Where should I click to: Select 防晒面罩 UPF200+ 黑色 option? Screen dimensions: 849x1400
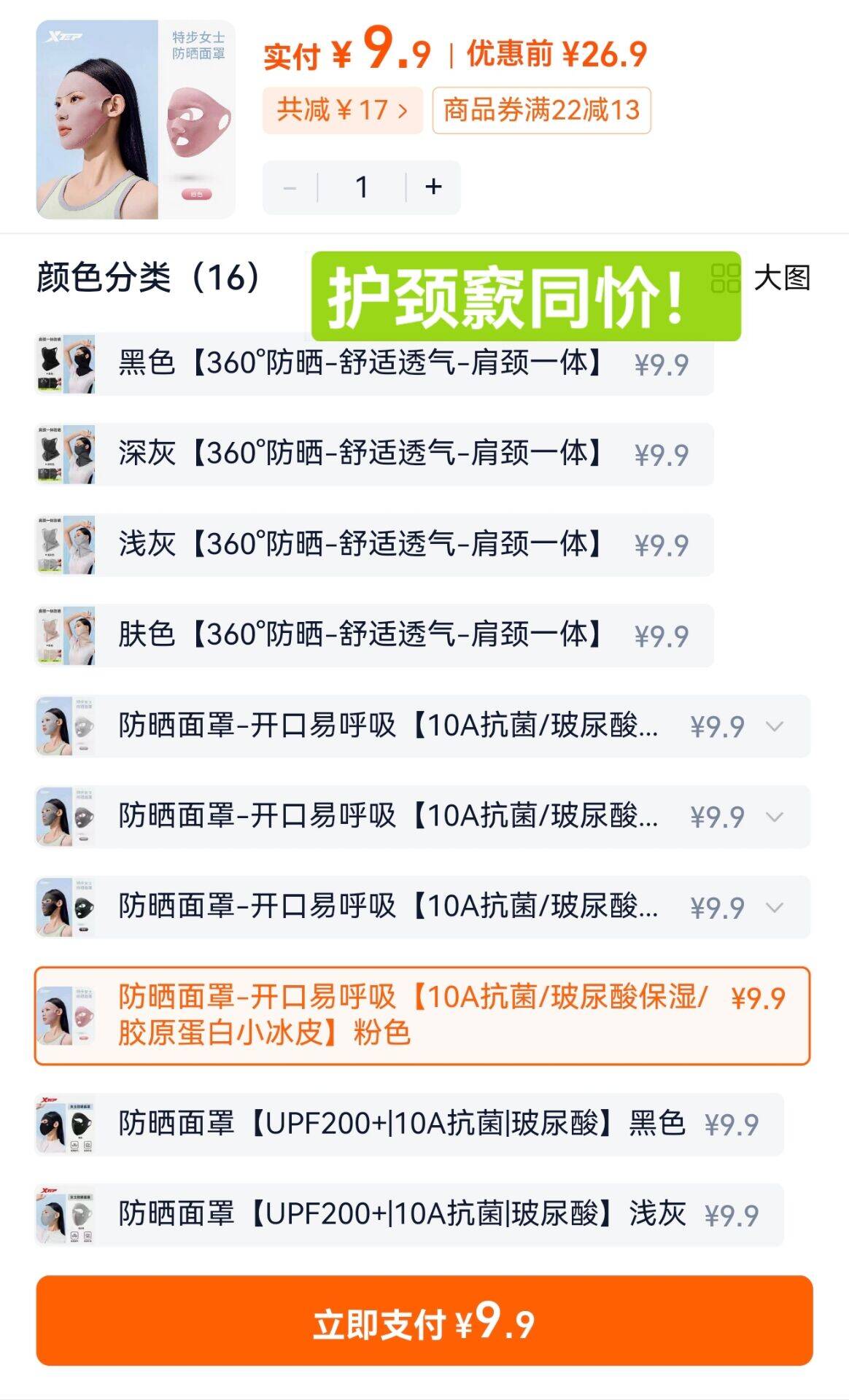point(409,1124)
